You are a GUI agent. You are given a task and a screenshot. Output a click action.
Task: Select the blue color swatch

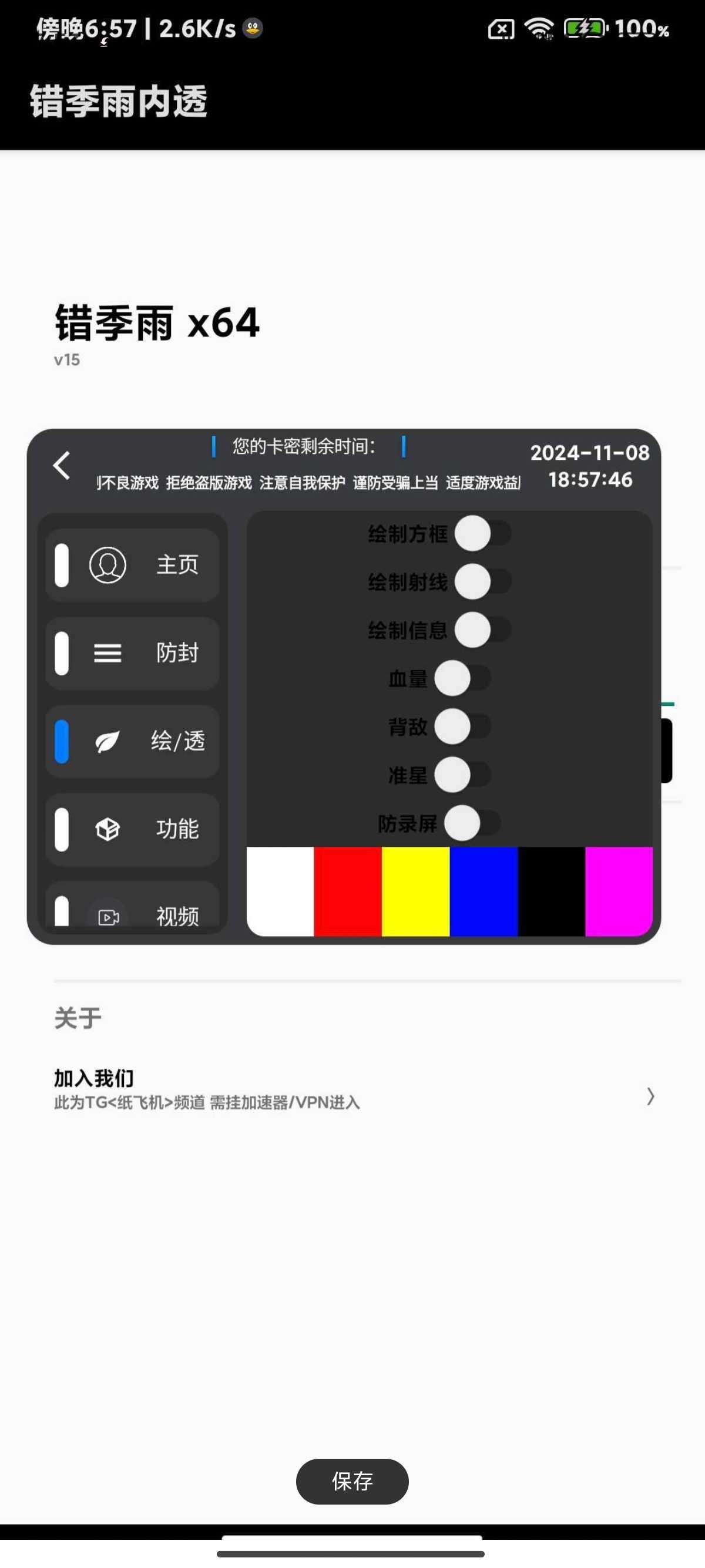point(484,890)
